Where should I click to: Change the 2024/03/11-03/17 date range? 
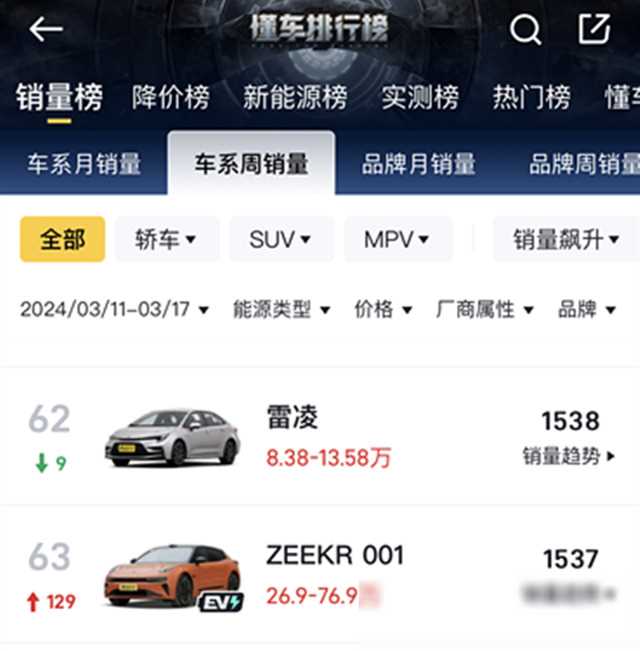pyautogui.click(x=114, y=309)
